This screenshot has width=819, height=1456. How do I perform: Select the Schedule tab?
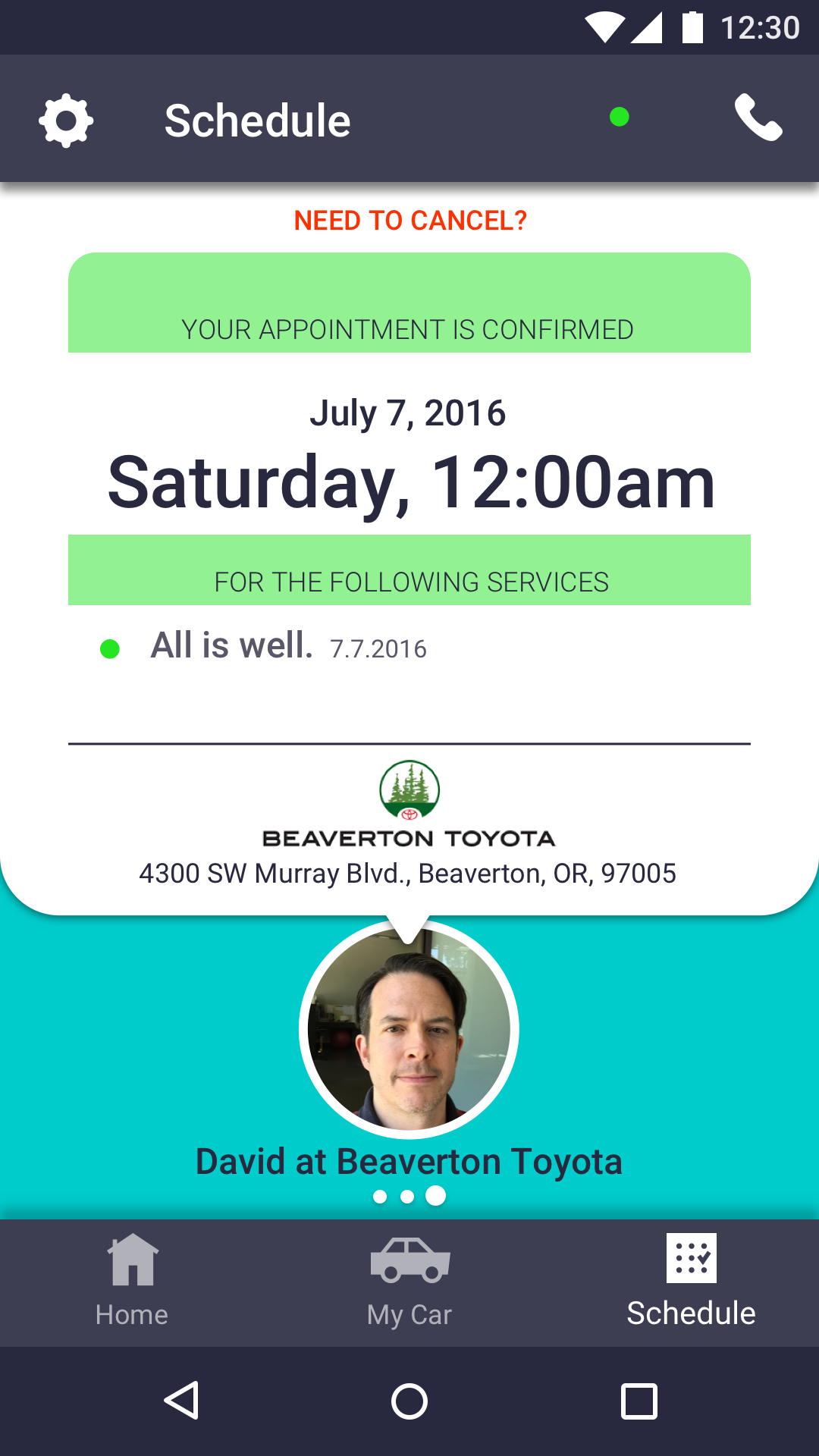(691, 1281)
